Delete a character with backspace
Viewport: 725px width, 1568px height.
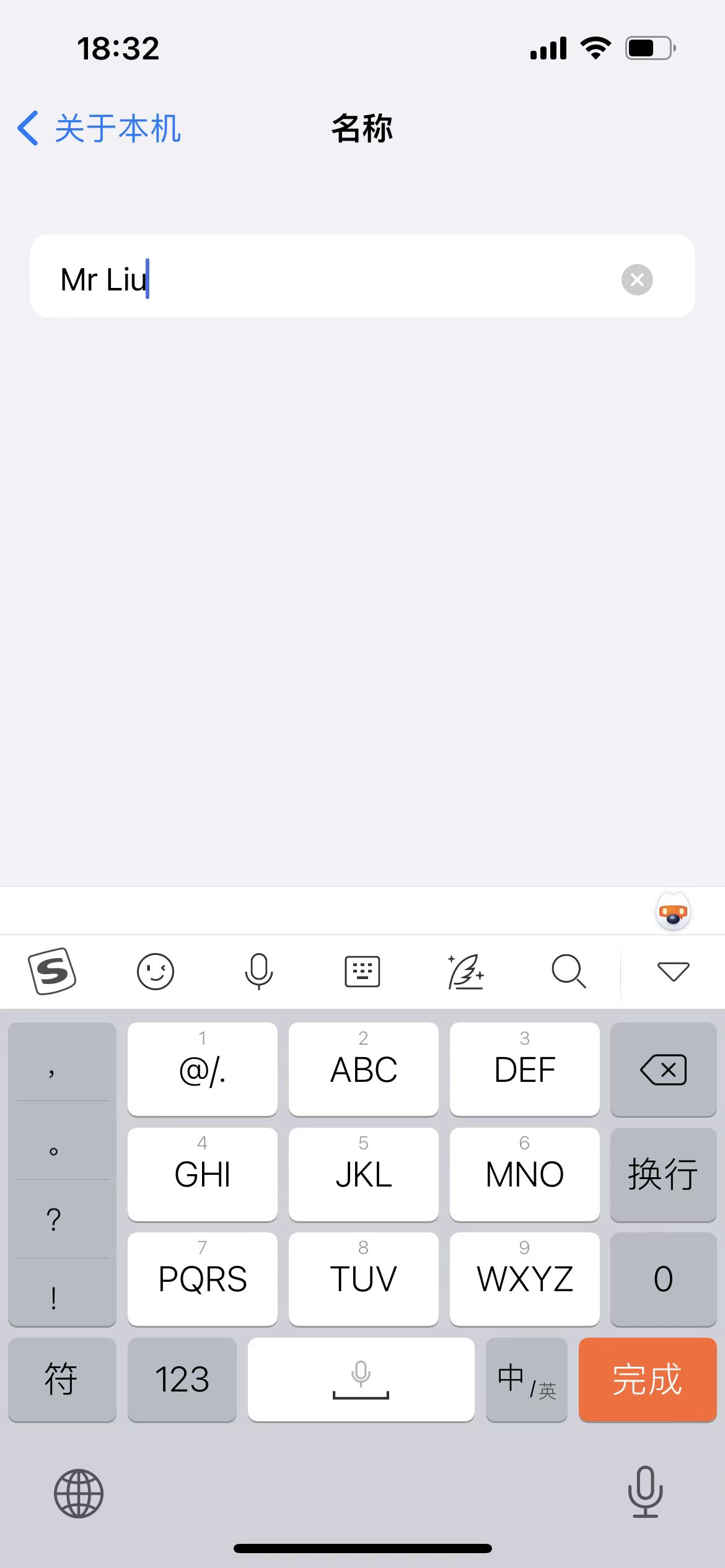(x=663, y=1069)
